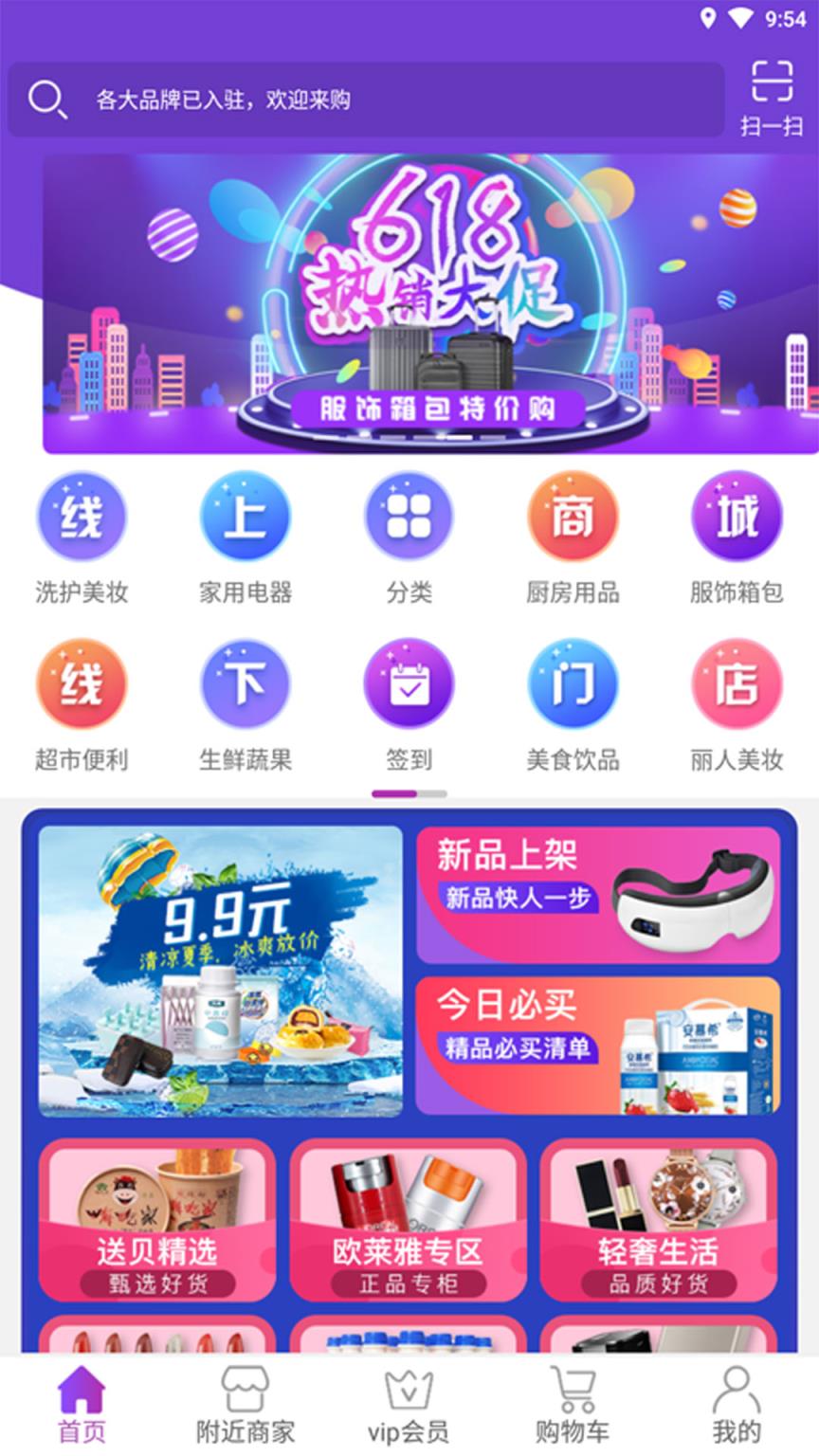Switch to the vip会员 tab

(409, 1403)
